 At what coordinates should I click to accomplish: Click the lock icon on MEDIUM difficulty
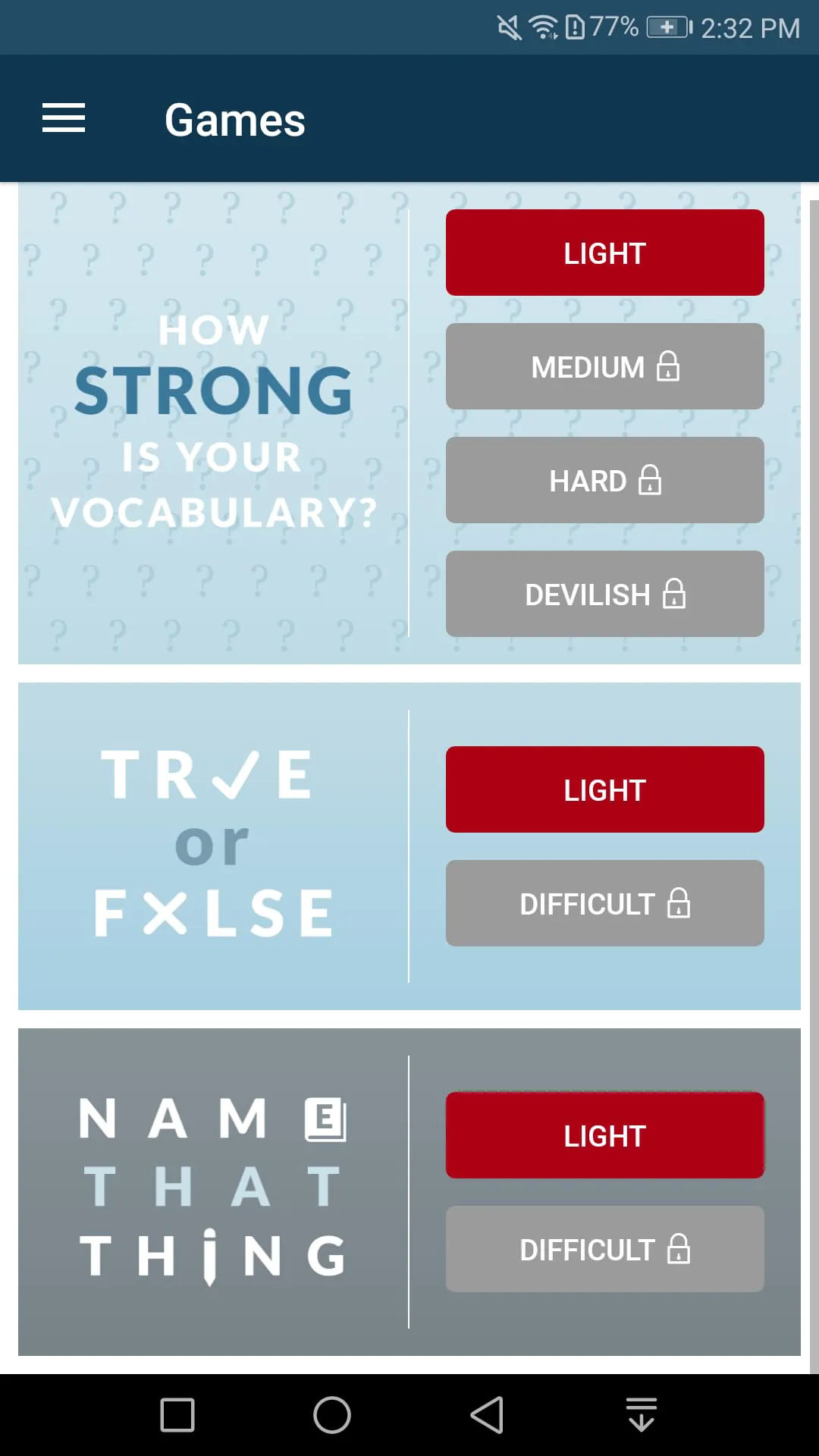coord(667,367)
